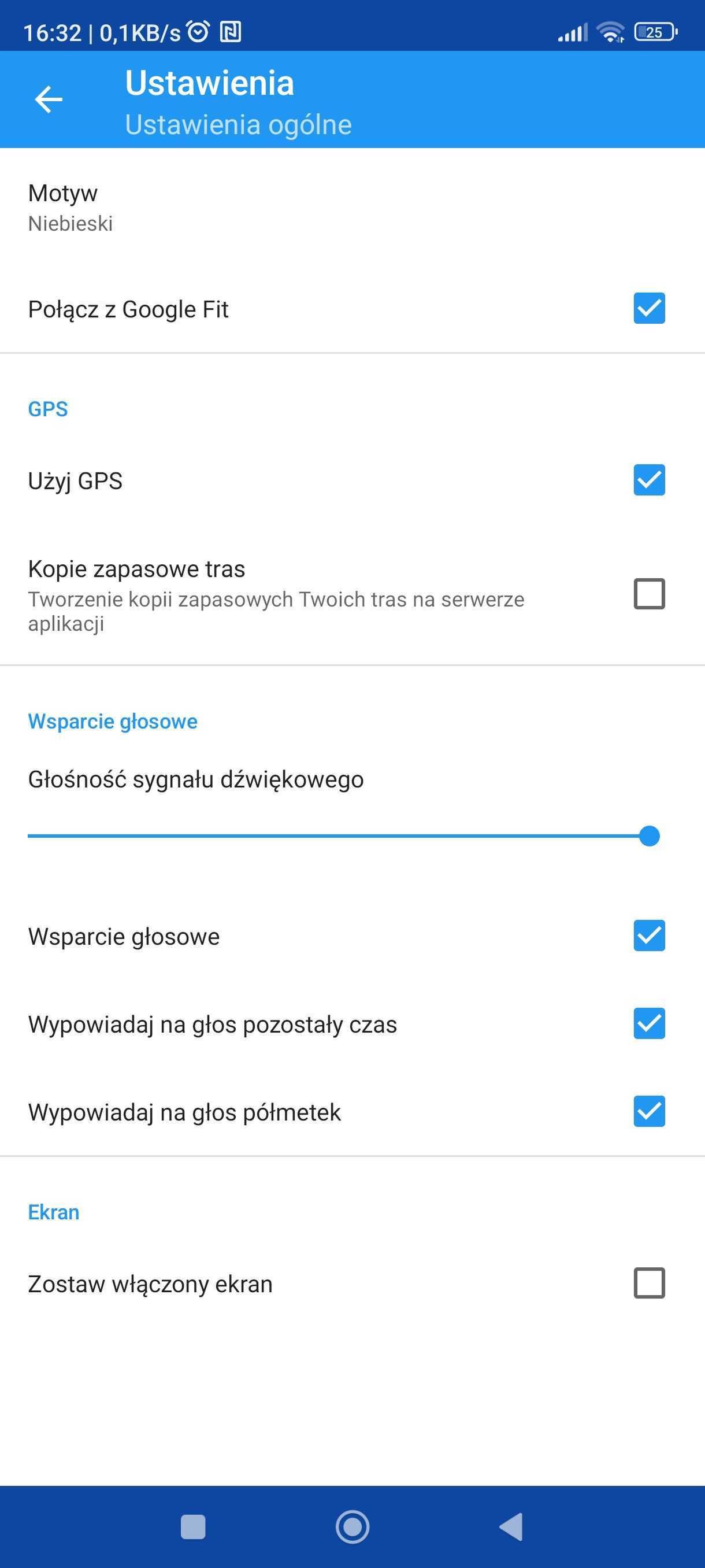Go back using the app bar arrow
705x1568 pixels.
[x=49, y=99]
